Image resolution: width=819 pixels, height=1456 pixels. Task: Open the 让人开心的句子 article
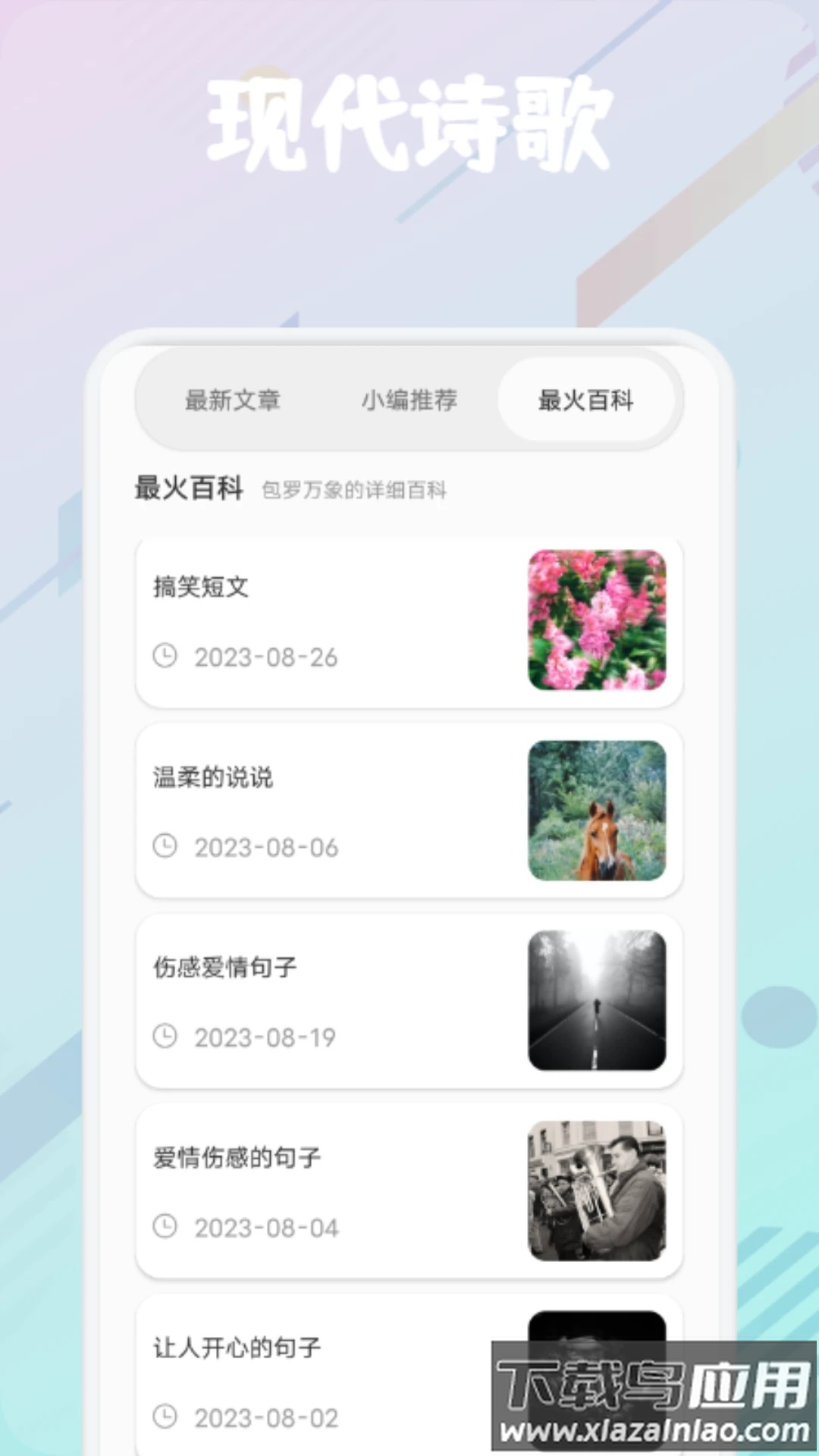pos(235,1348)
